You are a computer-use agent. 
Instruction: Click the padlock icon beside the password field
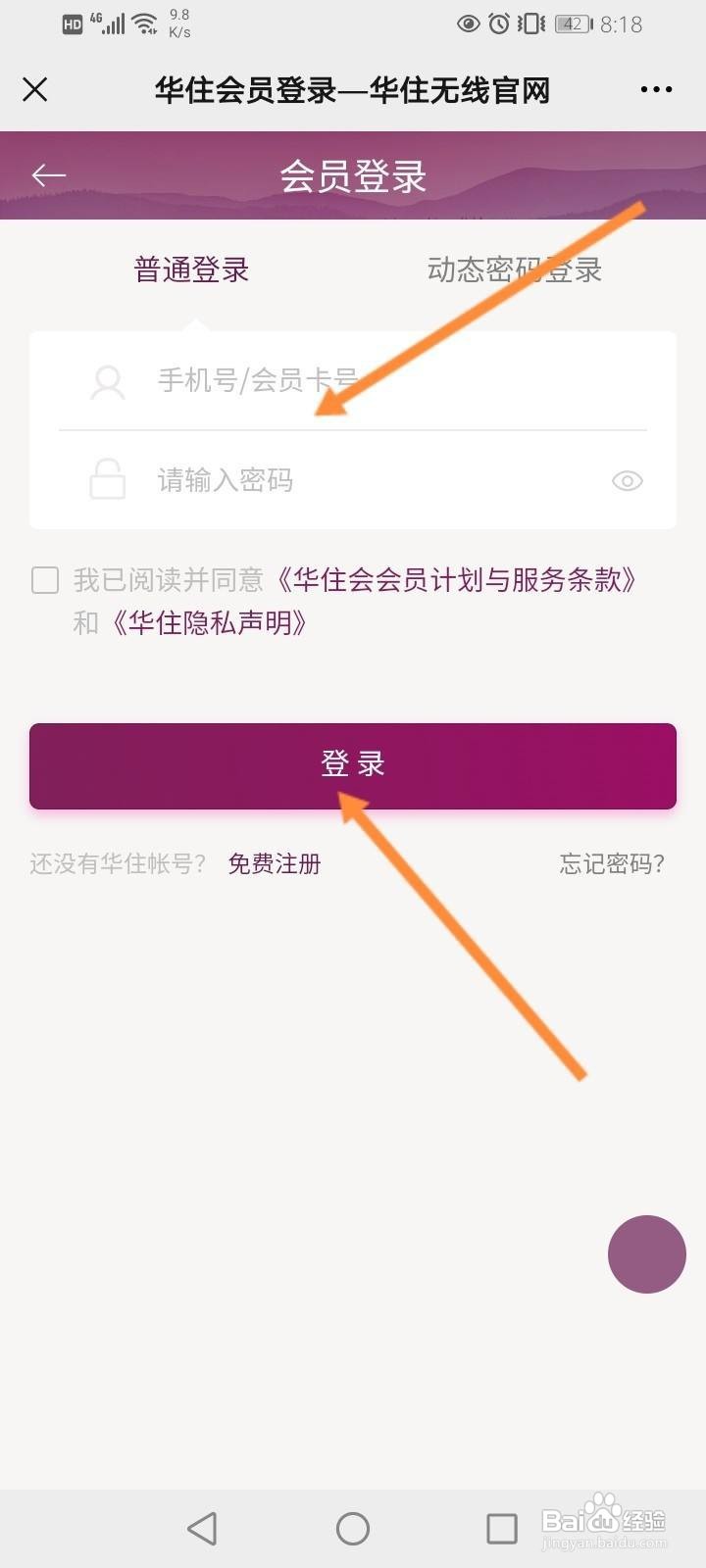108,480
